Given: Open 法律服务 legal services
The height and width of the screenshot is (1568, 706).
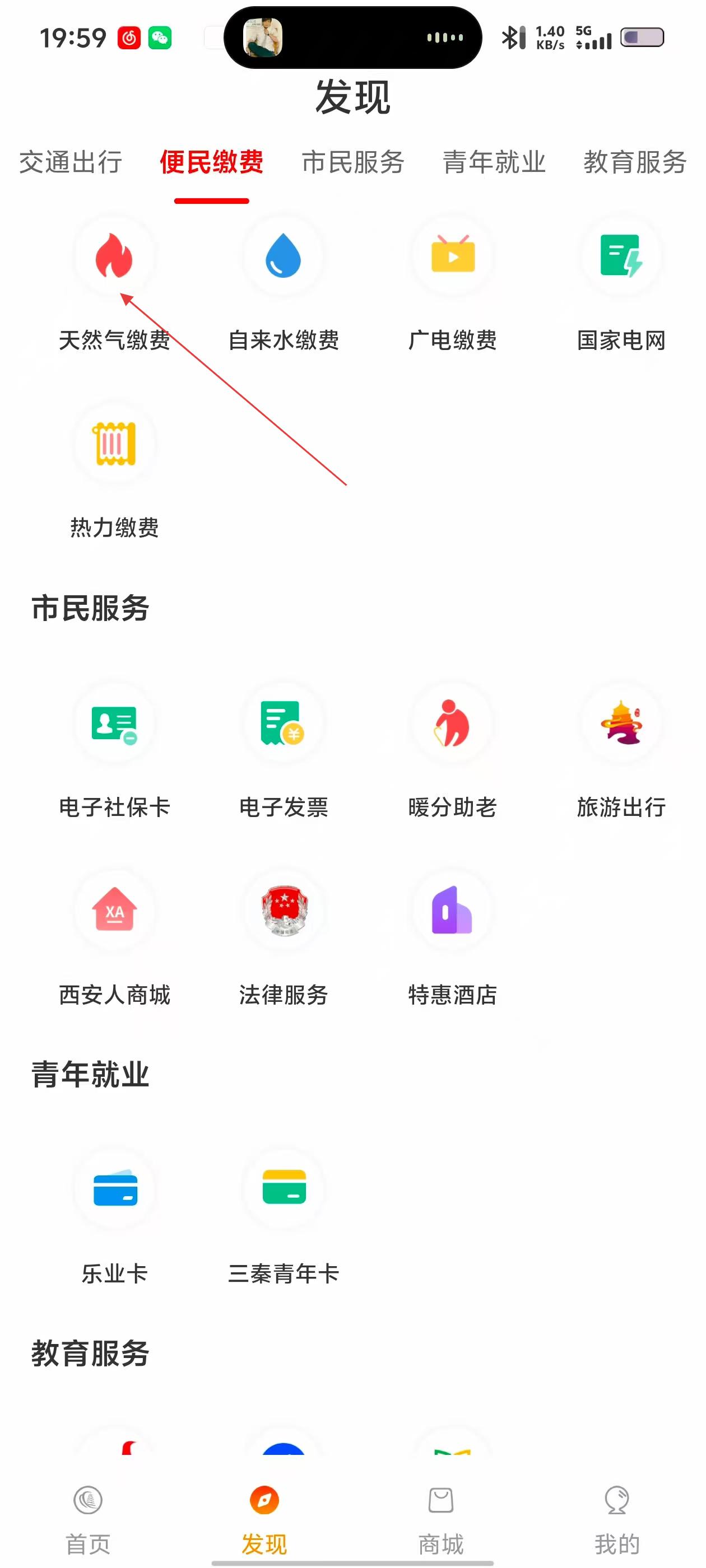Looking at the screenshot, I should [284, 911].
